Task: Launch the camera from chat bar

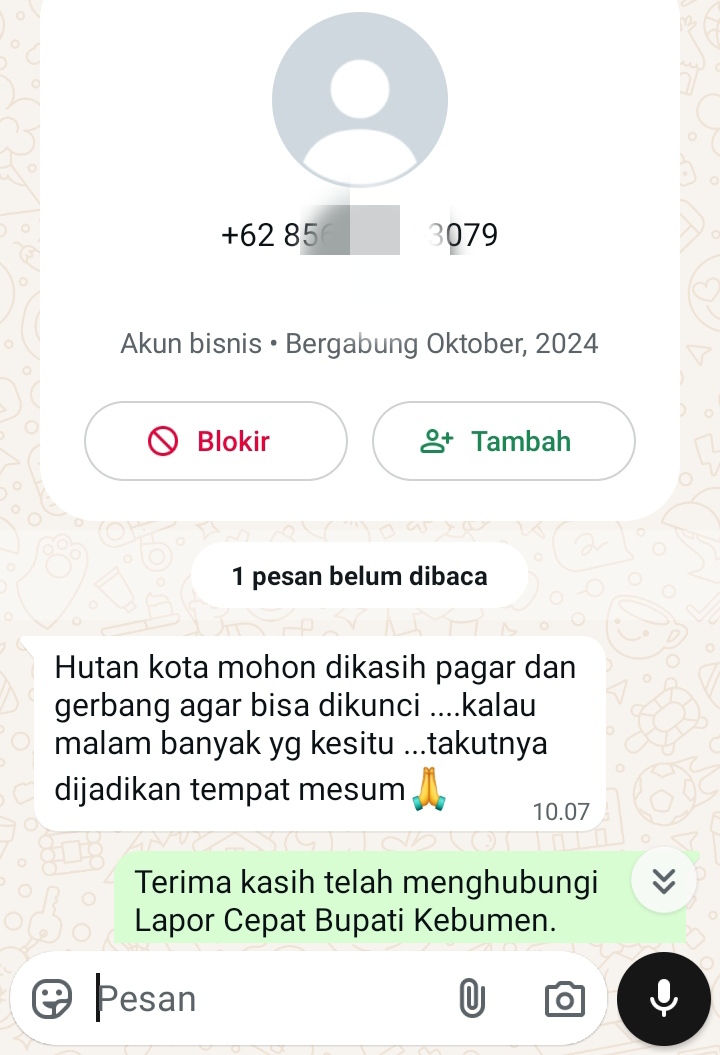Action: tap(564, 998)
